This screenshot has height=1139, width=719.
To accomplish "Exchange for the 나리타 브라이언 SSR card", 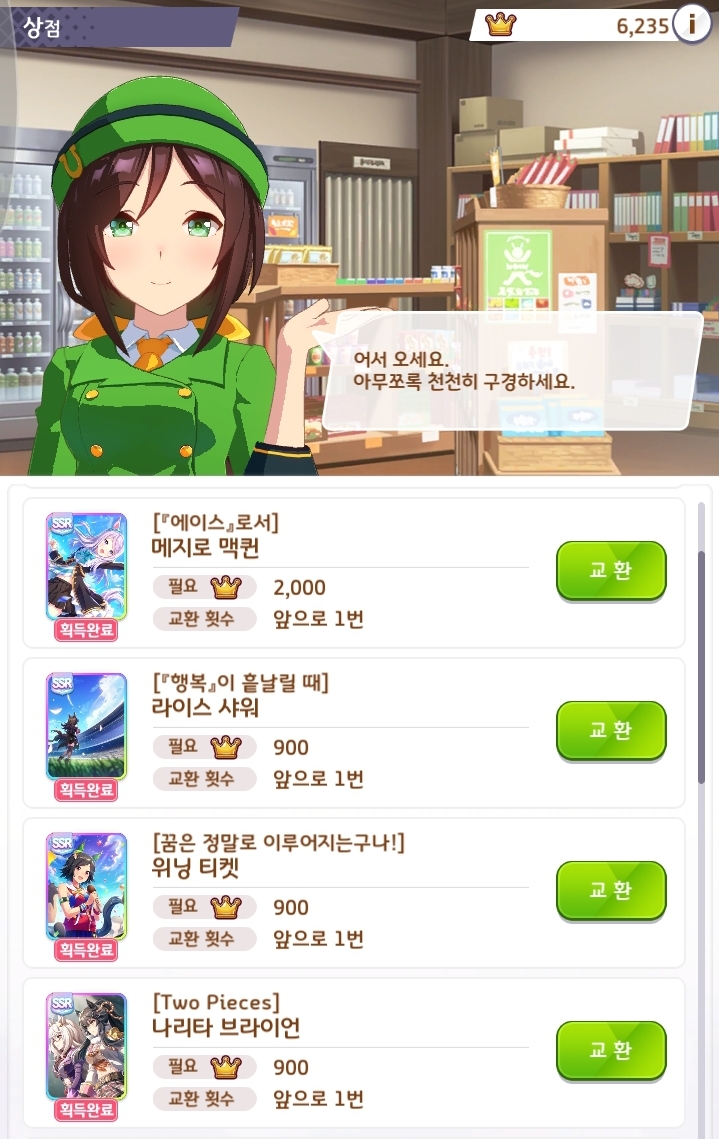I will (610, 1050).
